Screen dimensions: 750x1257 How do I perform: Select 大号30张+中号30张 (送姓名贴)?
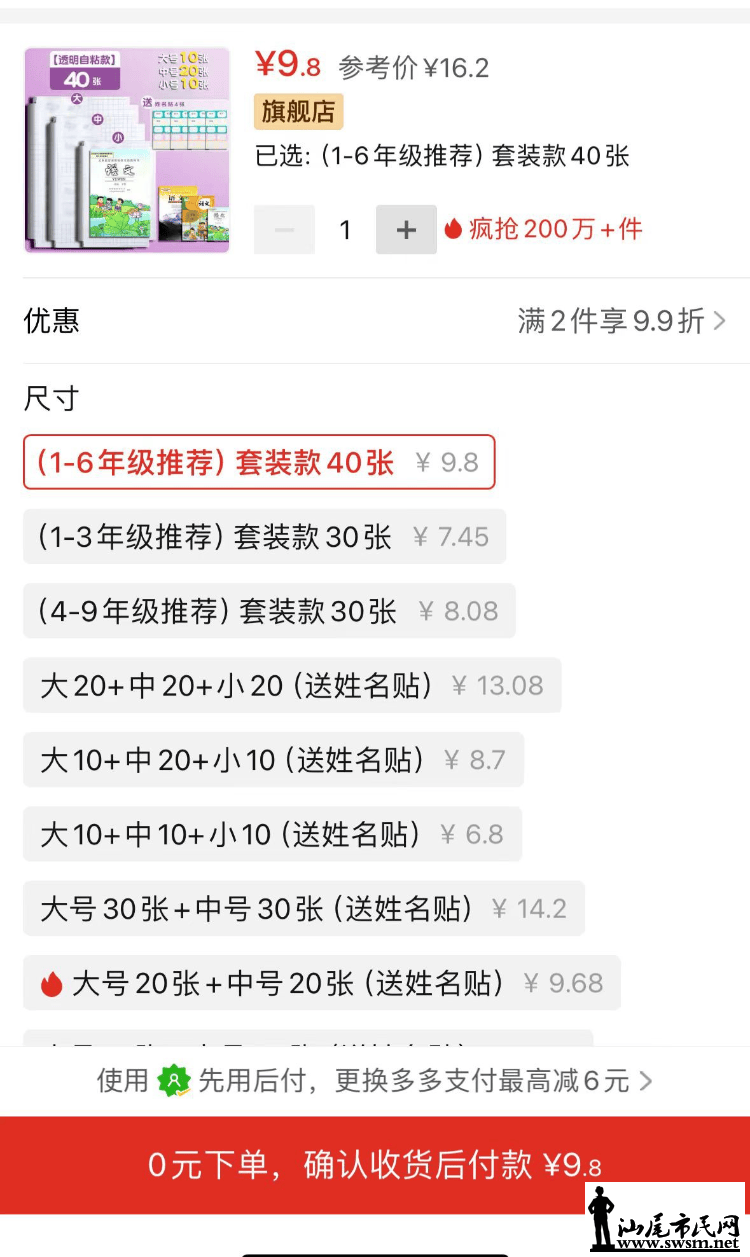click(304, 908)
